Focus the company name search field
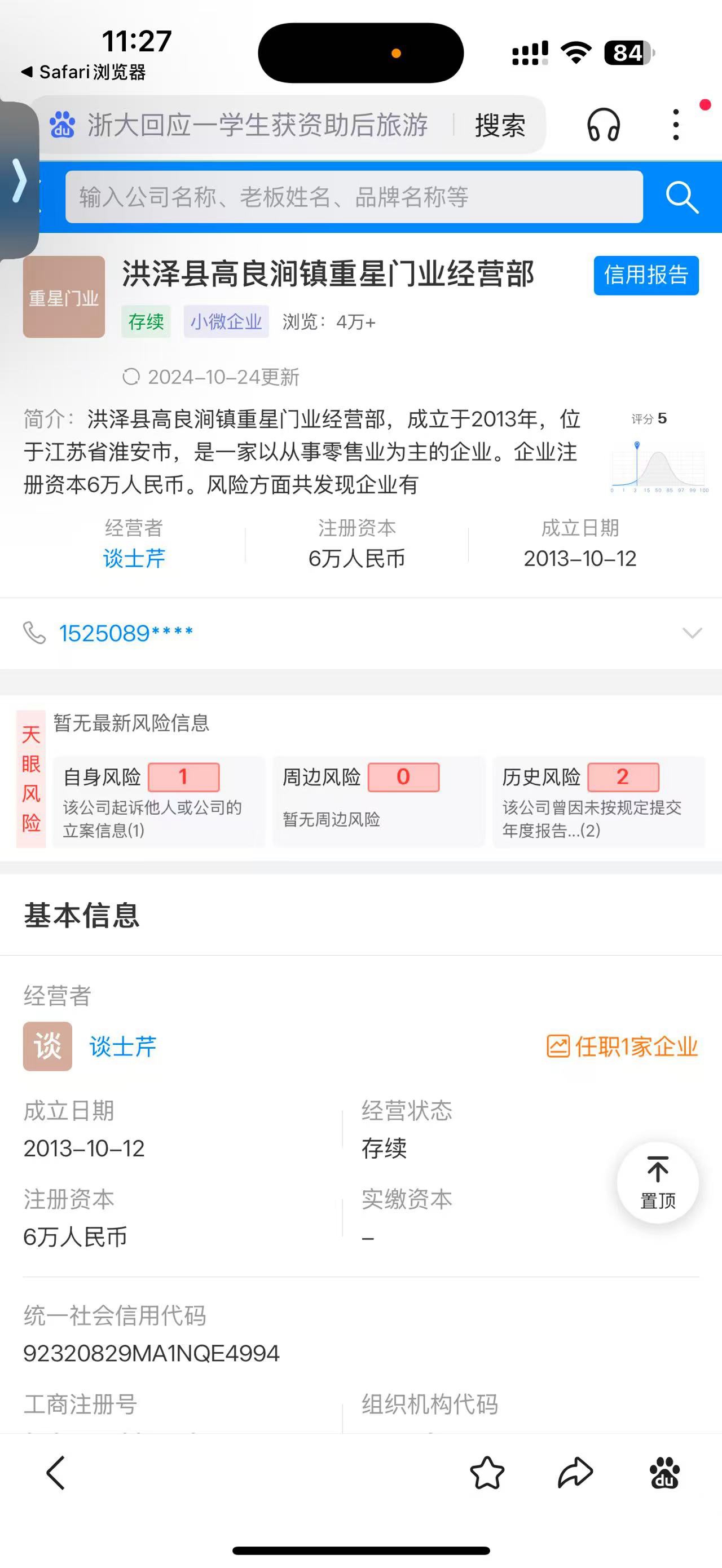 click(354, 197)
